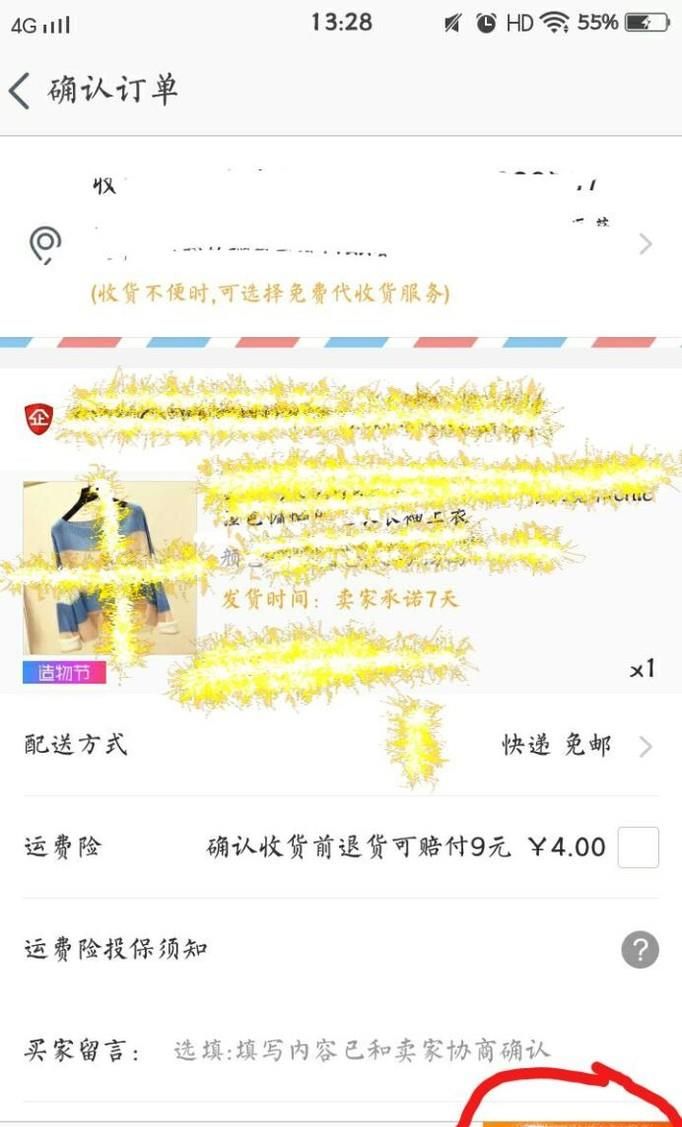Open 运费险投保须知 help icon

click(x=640, y=949)
